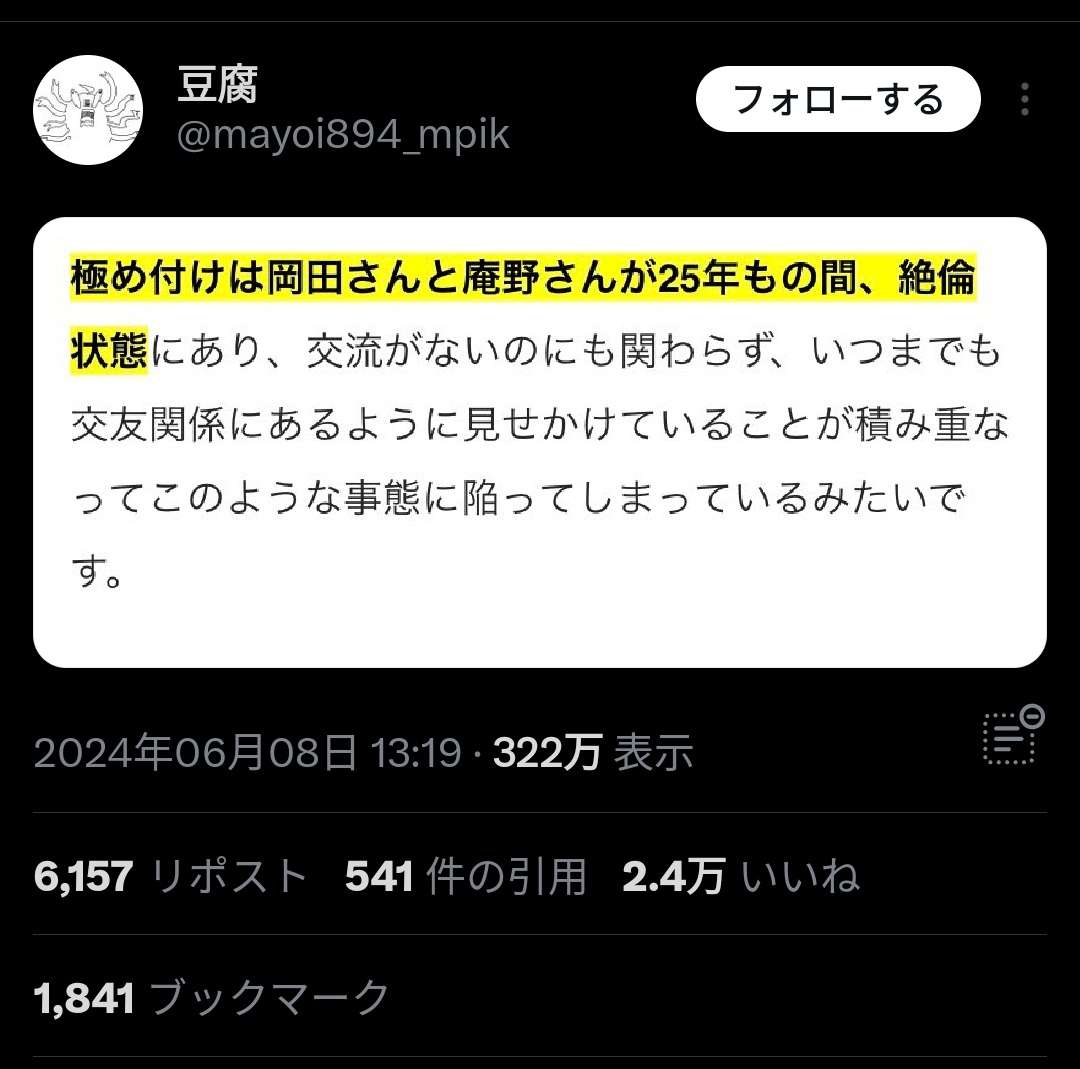View the 541 件の引用 quotes

465,877
